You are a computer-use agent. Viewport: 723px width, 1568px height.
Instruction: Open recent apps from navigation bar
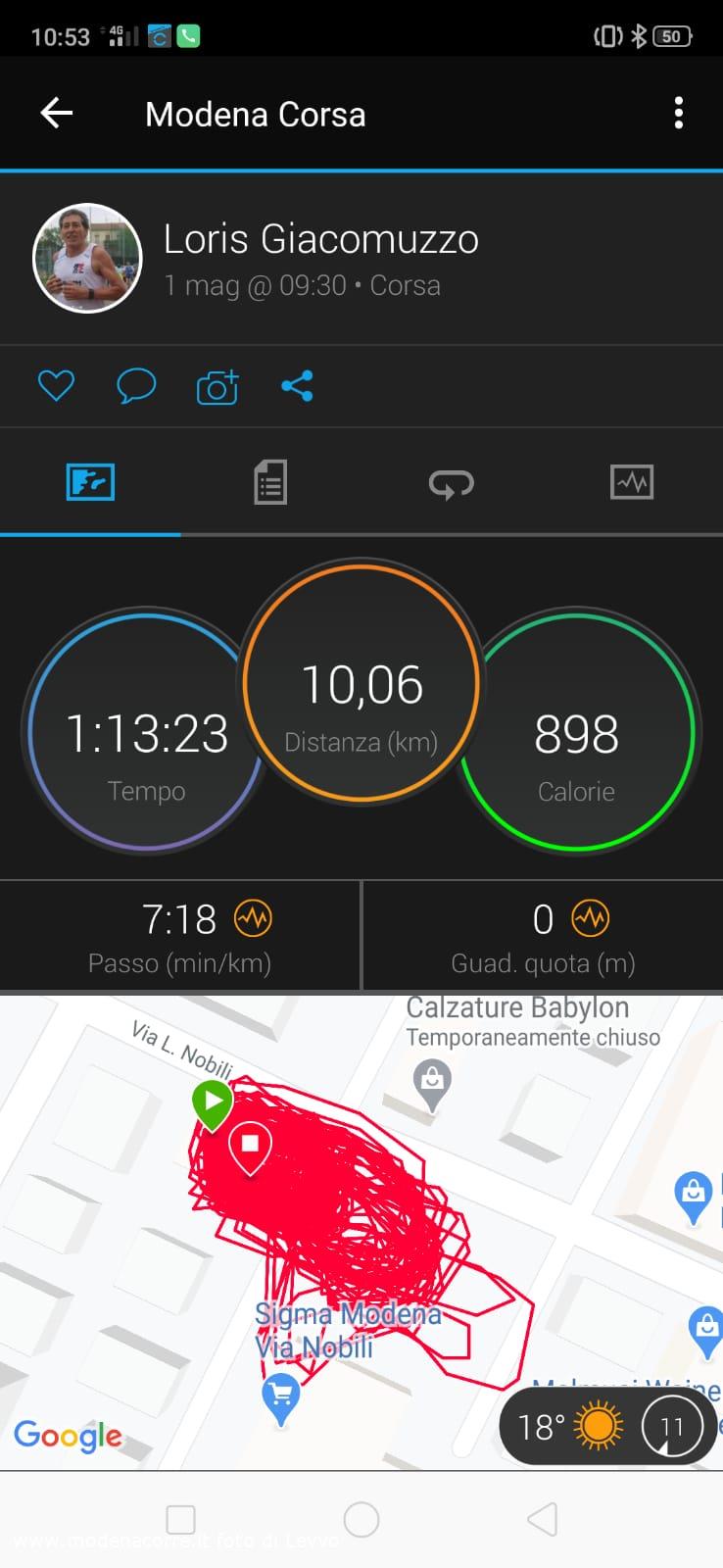(181, 1520)
